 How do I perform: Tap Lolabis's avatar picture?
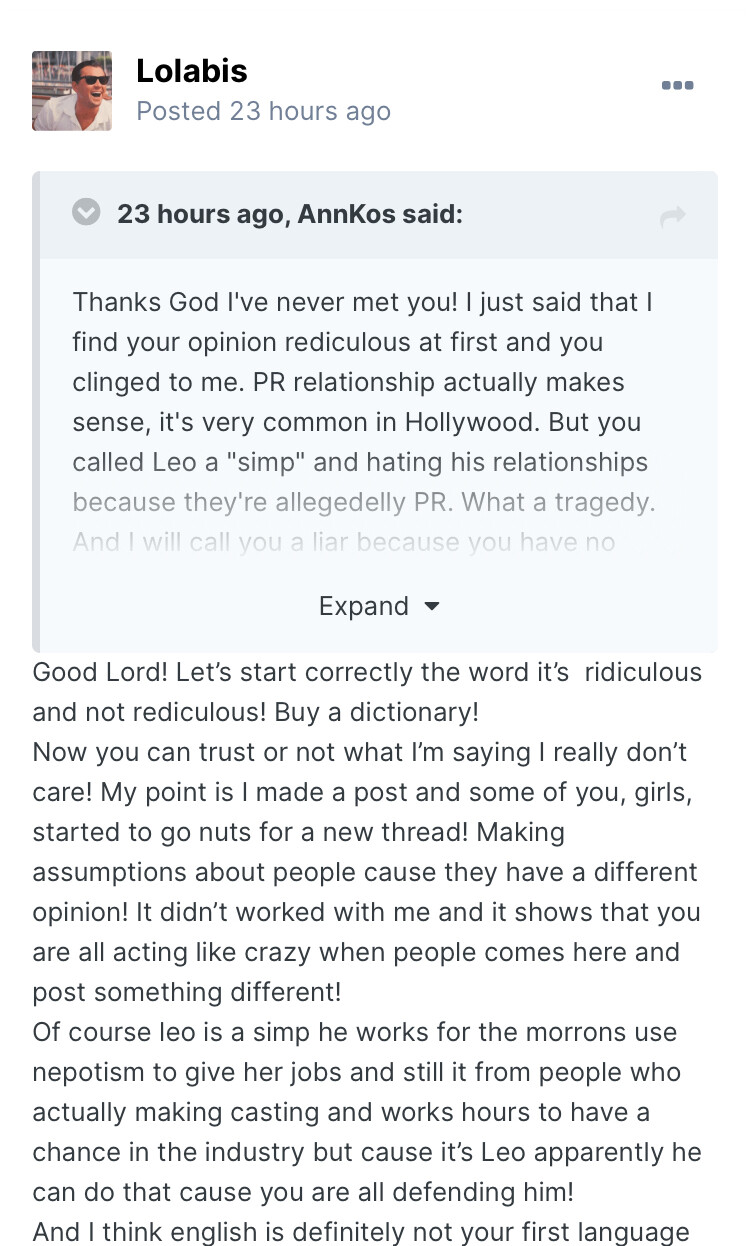72,91
